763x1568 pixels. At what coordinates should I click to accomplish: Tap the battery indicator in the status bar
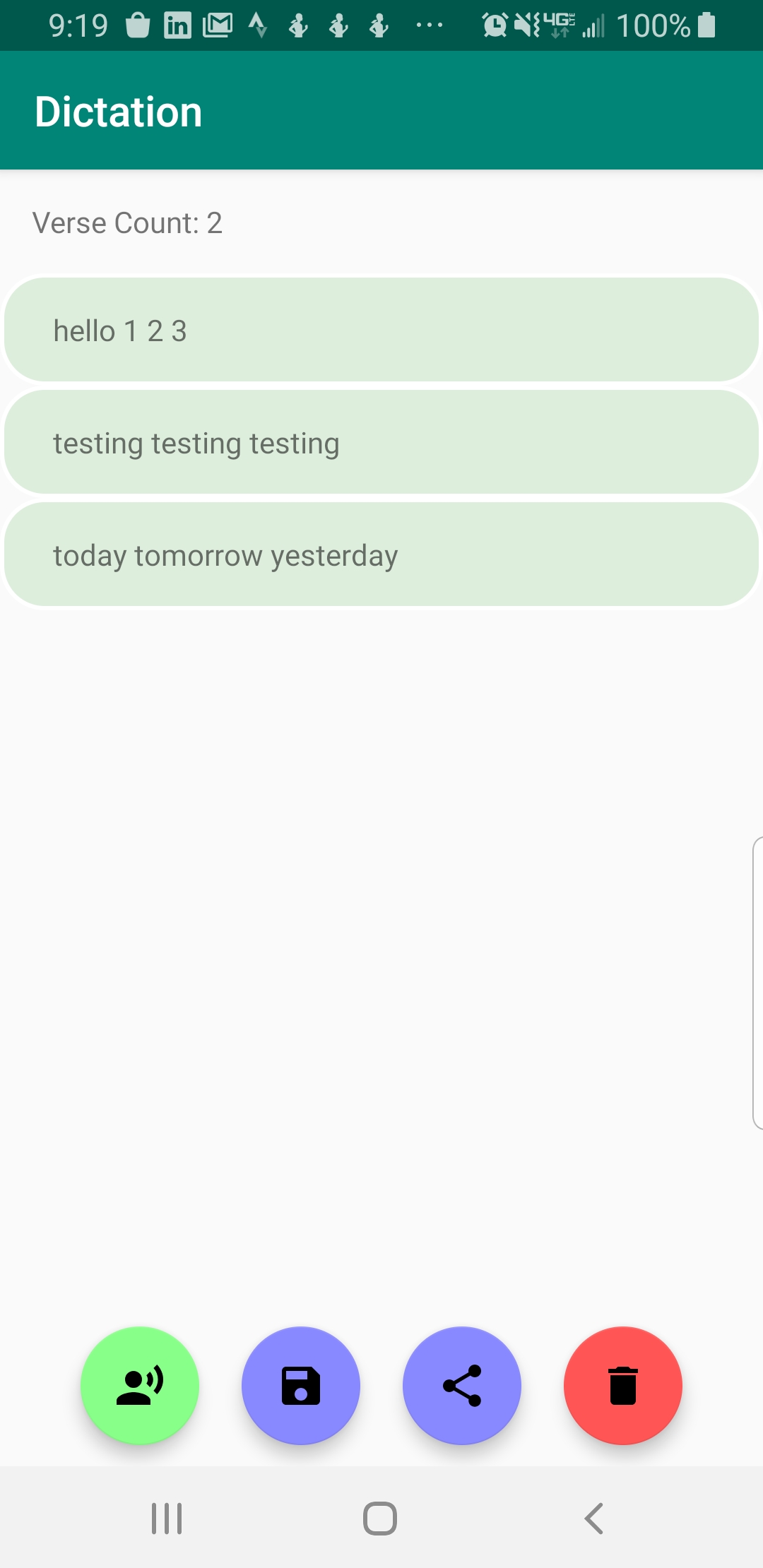[706, 25]
